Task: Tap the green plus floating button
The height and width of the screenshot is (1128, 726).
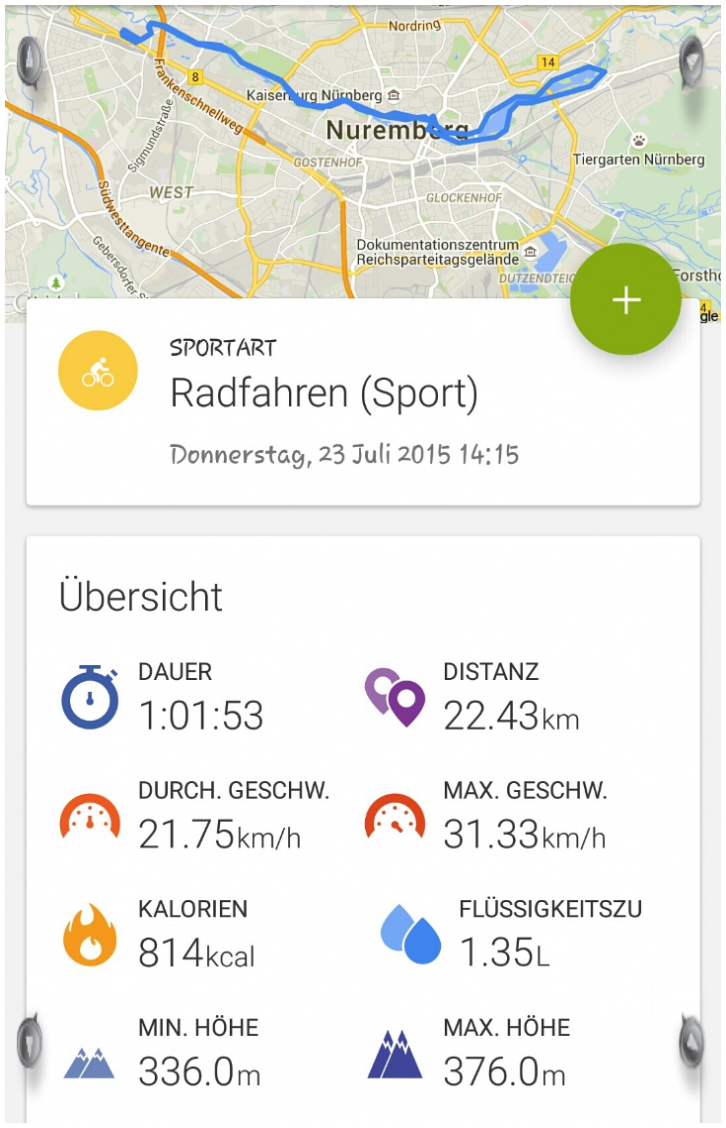Action: click(626, 300)
